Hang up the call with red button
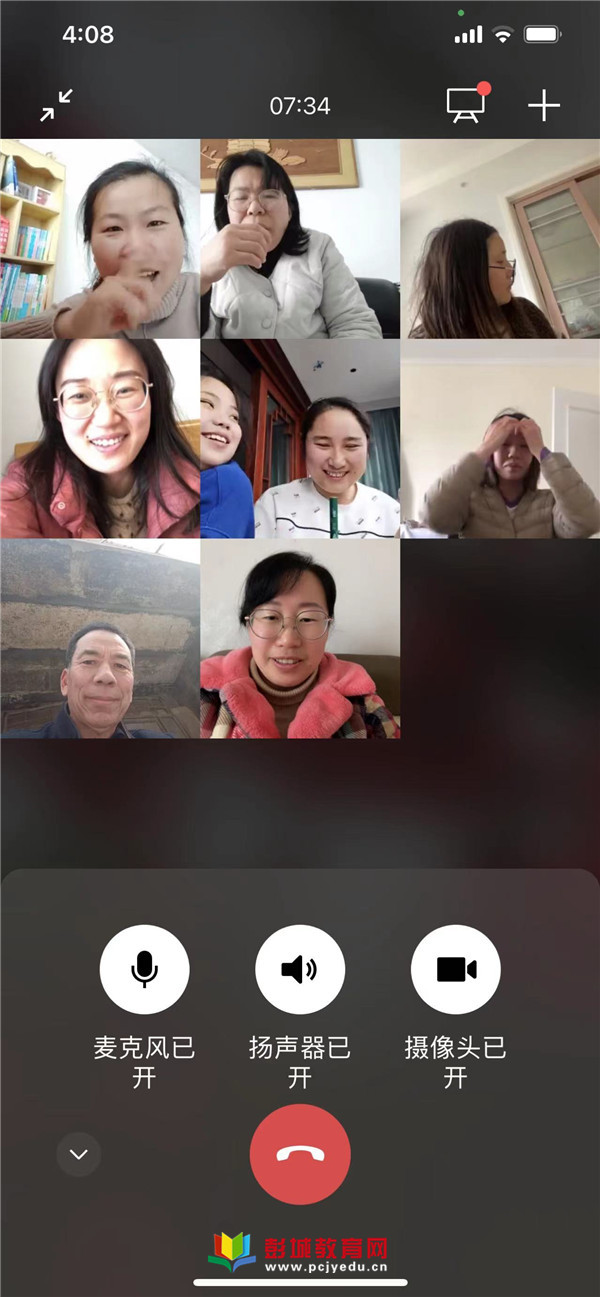The height and width of the screenshot is (1297, 600). (x=300, y=1154)
